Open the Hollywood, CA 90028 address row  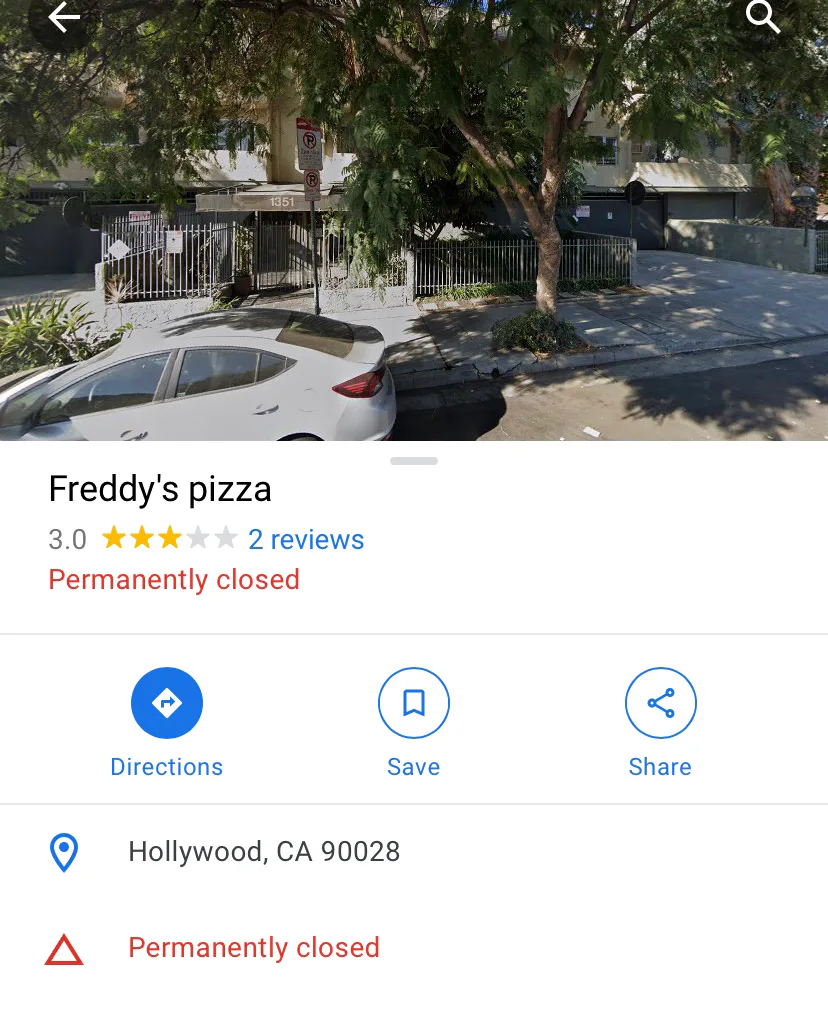(x=264, y=852)
